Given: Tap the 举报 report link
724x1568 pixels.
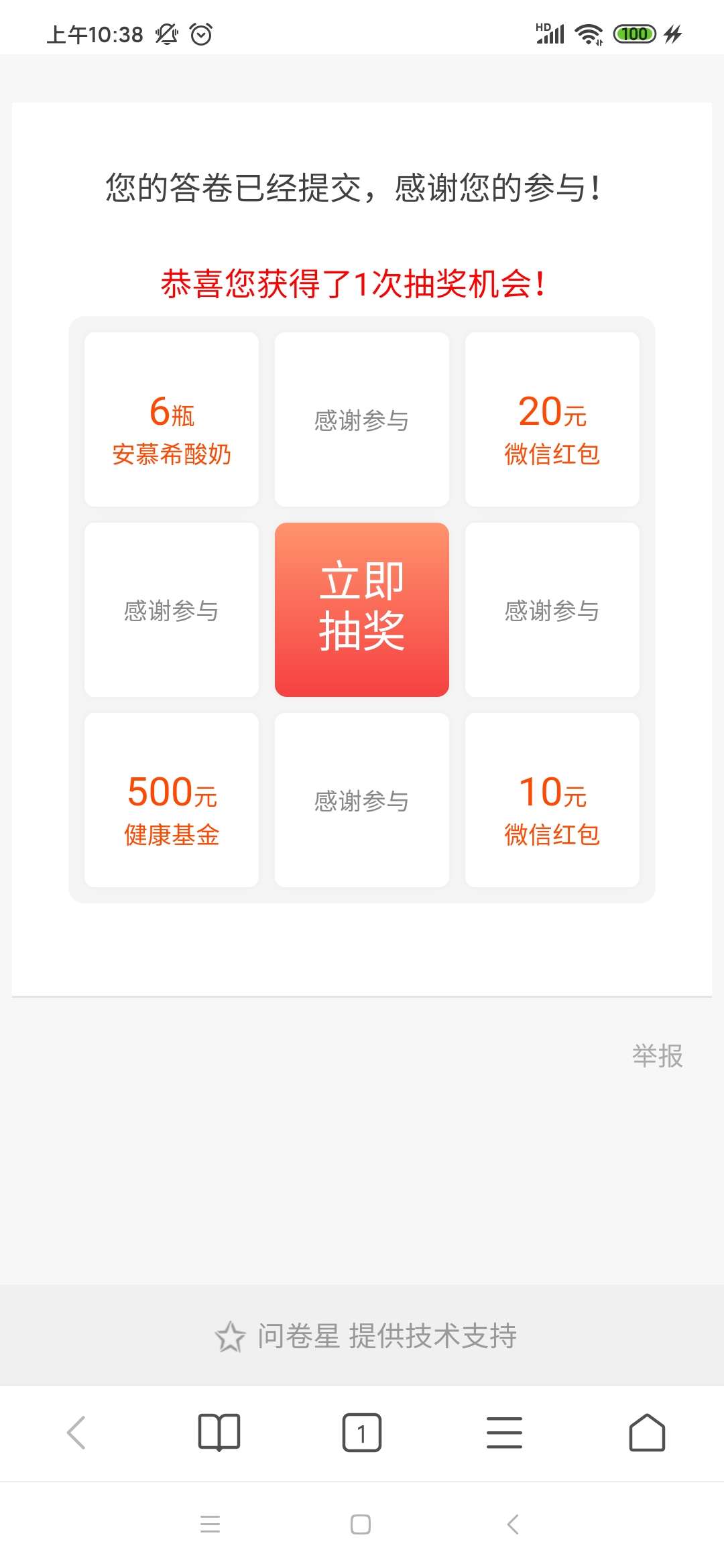Looking at the screenshot, I should tap(657, 1056).
